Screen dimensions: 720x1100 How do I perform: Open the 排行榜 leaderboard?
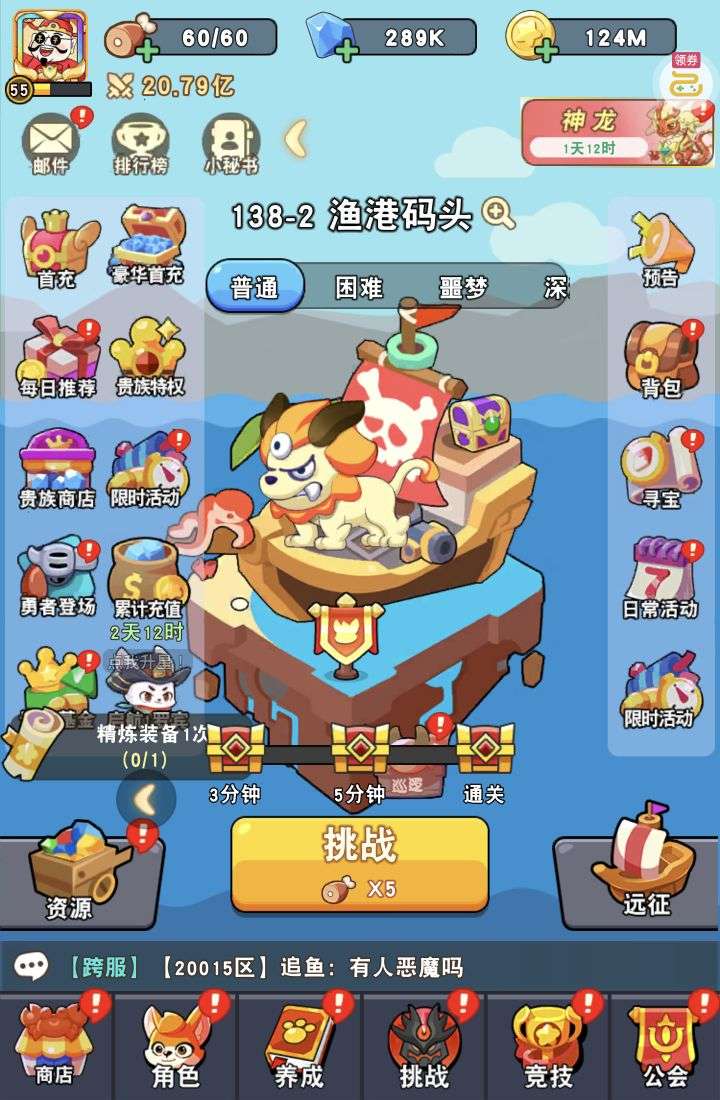pos(140,143)
